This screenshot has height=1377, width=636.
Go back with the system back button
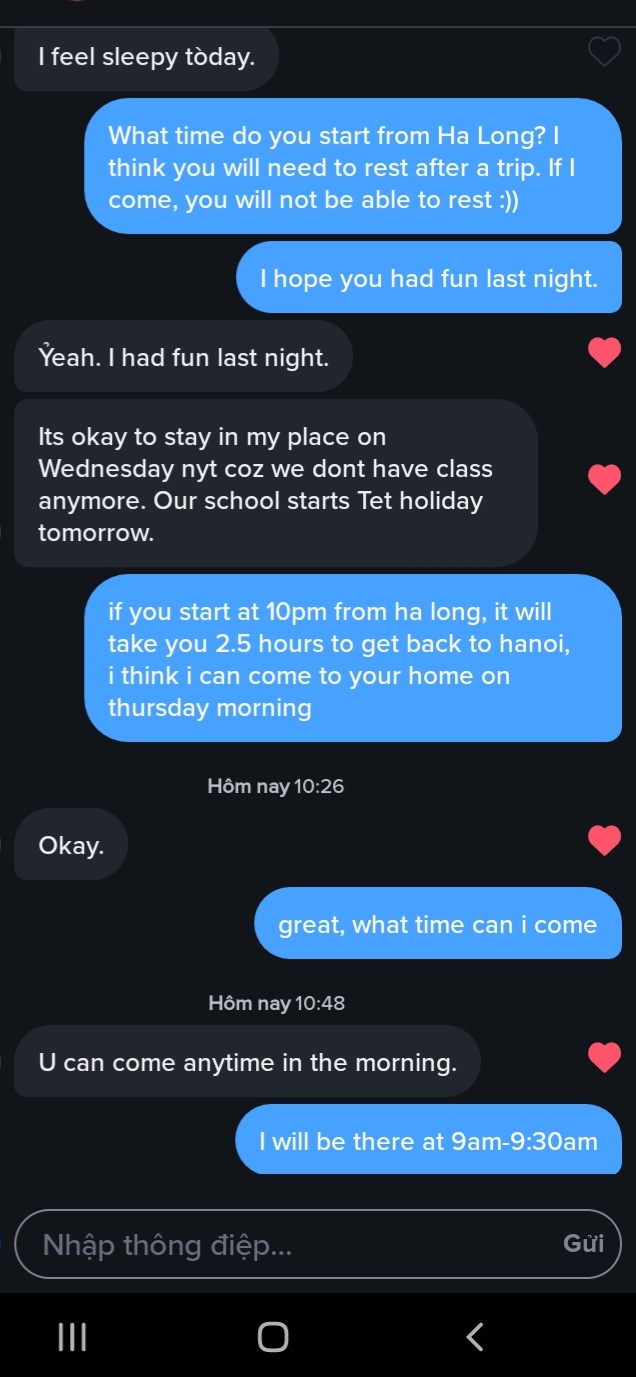(x=476, y=1336)
